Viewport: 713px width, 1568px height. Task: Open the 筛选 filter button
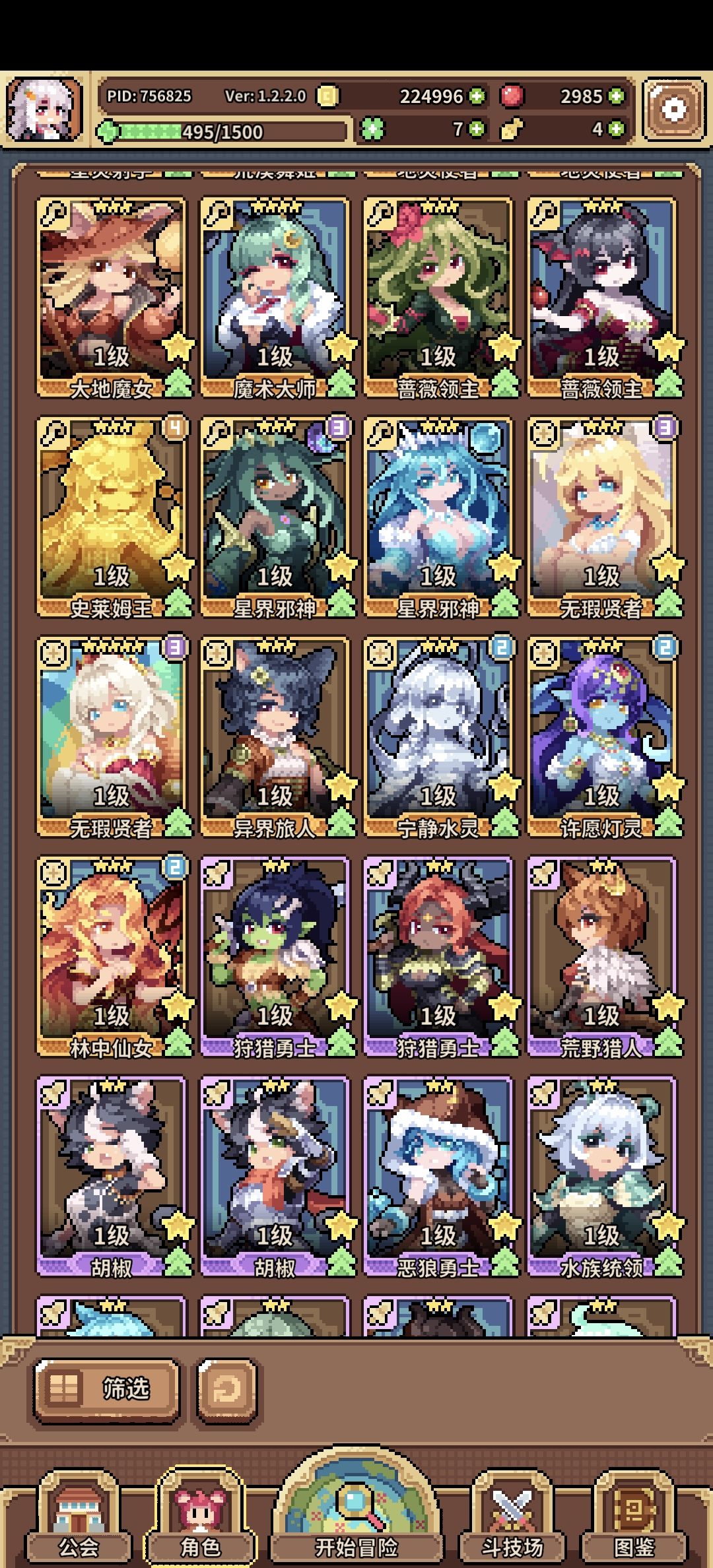point(106,1389)
